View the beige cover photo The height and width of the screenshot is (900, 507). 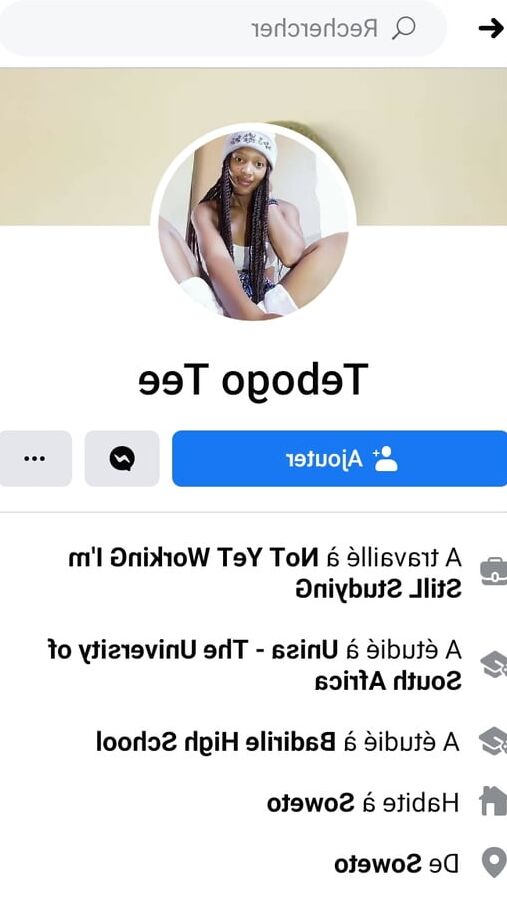coord(253,146)
